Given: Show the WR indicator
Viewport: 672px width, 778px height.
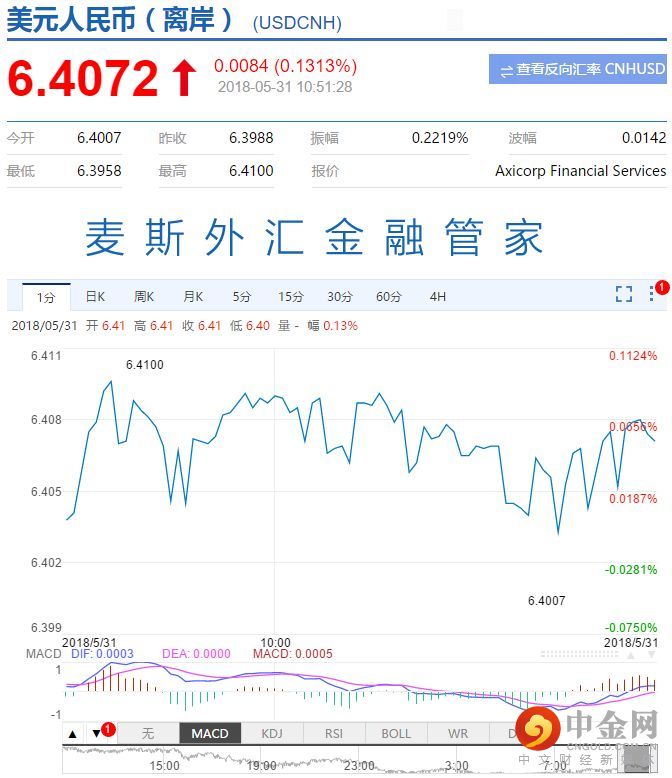Looking at the screenshot, I should point(458,734).
